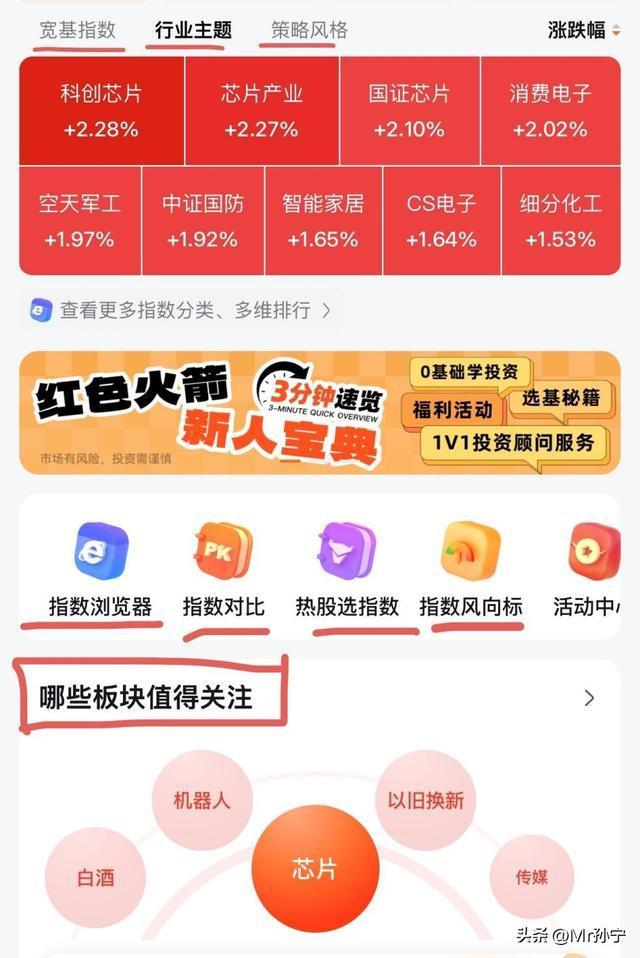Select the 中证国防 index tile
The width and height of the screenshot is (640, 958).
[203, 220]
